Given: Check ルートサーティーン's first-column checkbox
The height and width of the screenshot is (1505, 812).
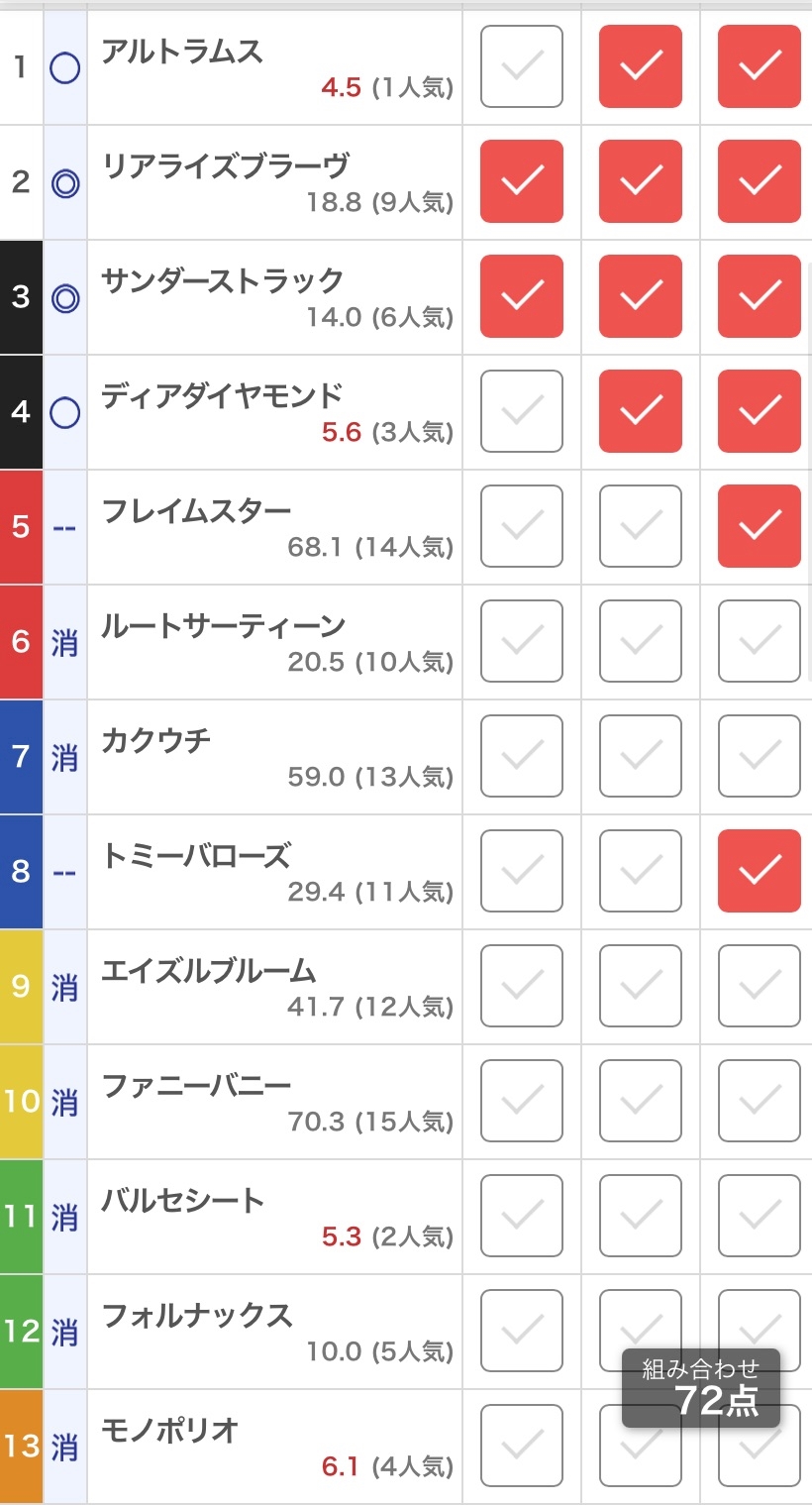Looking at the screenshot, I should (x=522, y=641).
